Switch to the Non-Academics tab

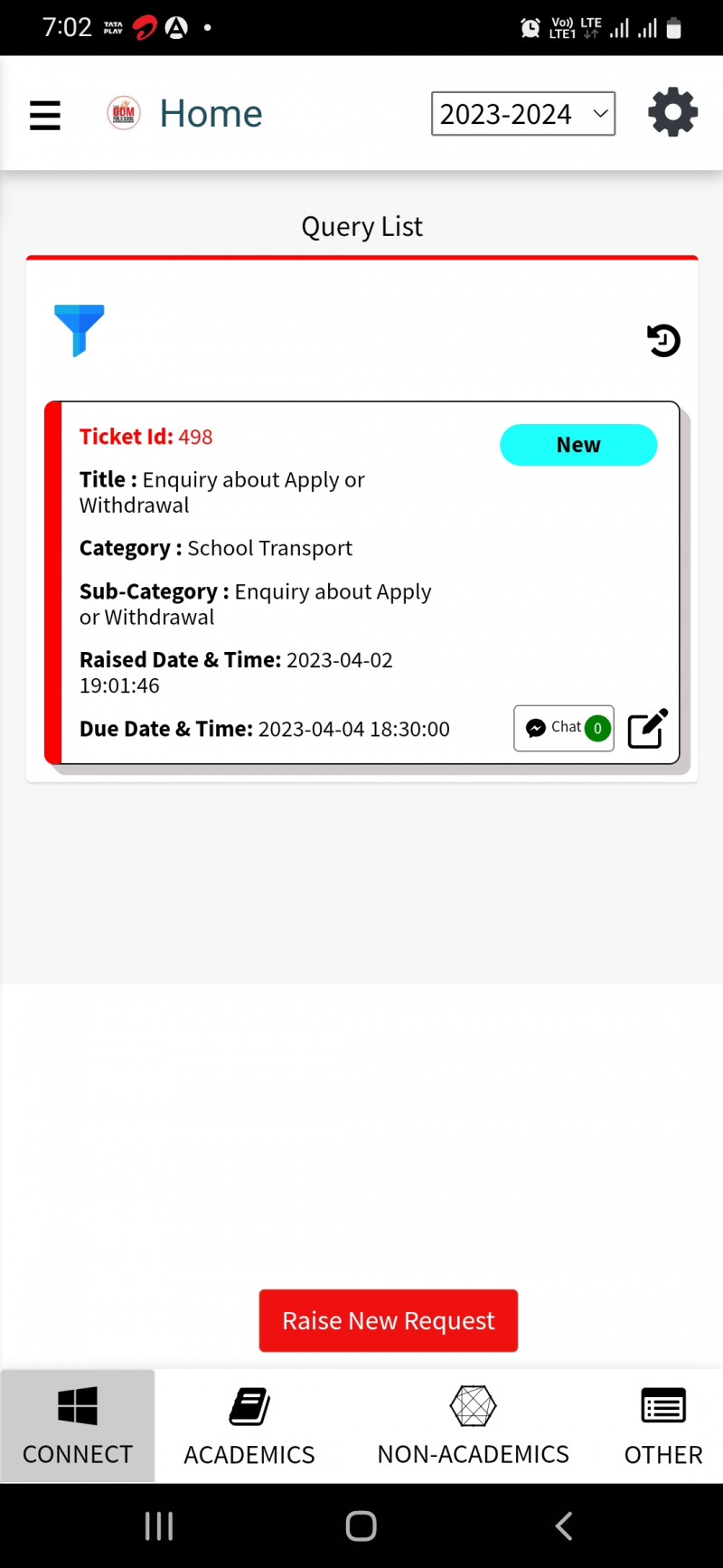click(473, 1425)
